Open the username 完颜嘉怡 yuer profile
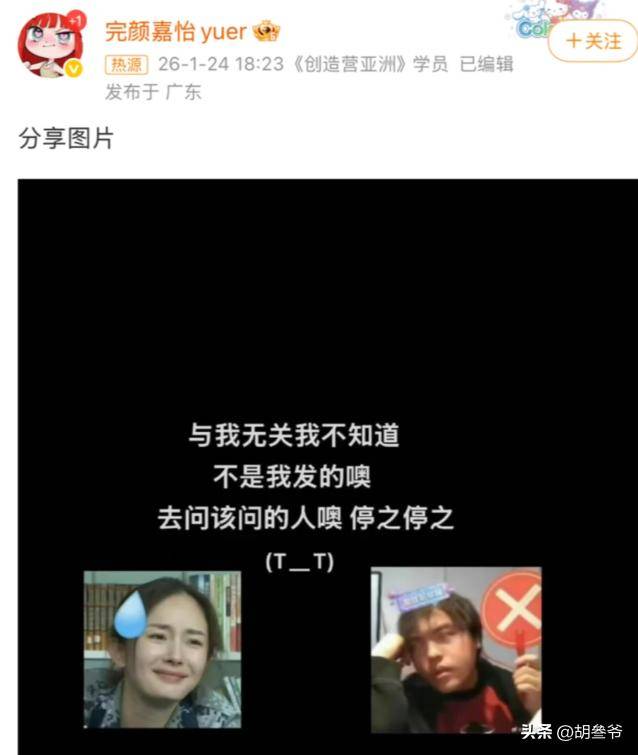638x755 pixels. pyautogui.click(x=175, y=32)
